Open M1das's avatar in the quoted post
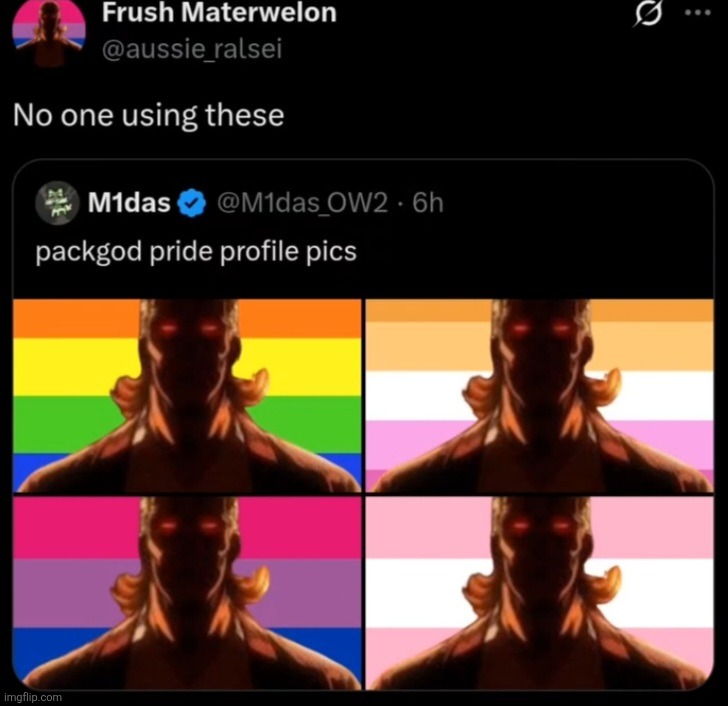This screenshot has width=728, height=706. click(58, 204)
